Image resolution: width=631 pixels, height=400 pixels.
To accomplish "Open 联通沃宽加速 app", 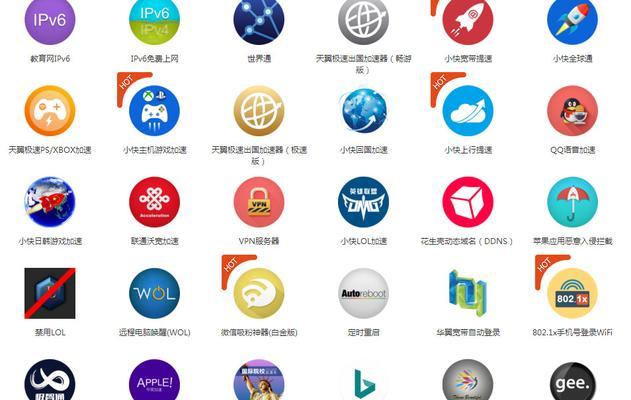I will pos(154,201).
